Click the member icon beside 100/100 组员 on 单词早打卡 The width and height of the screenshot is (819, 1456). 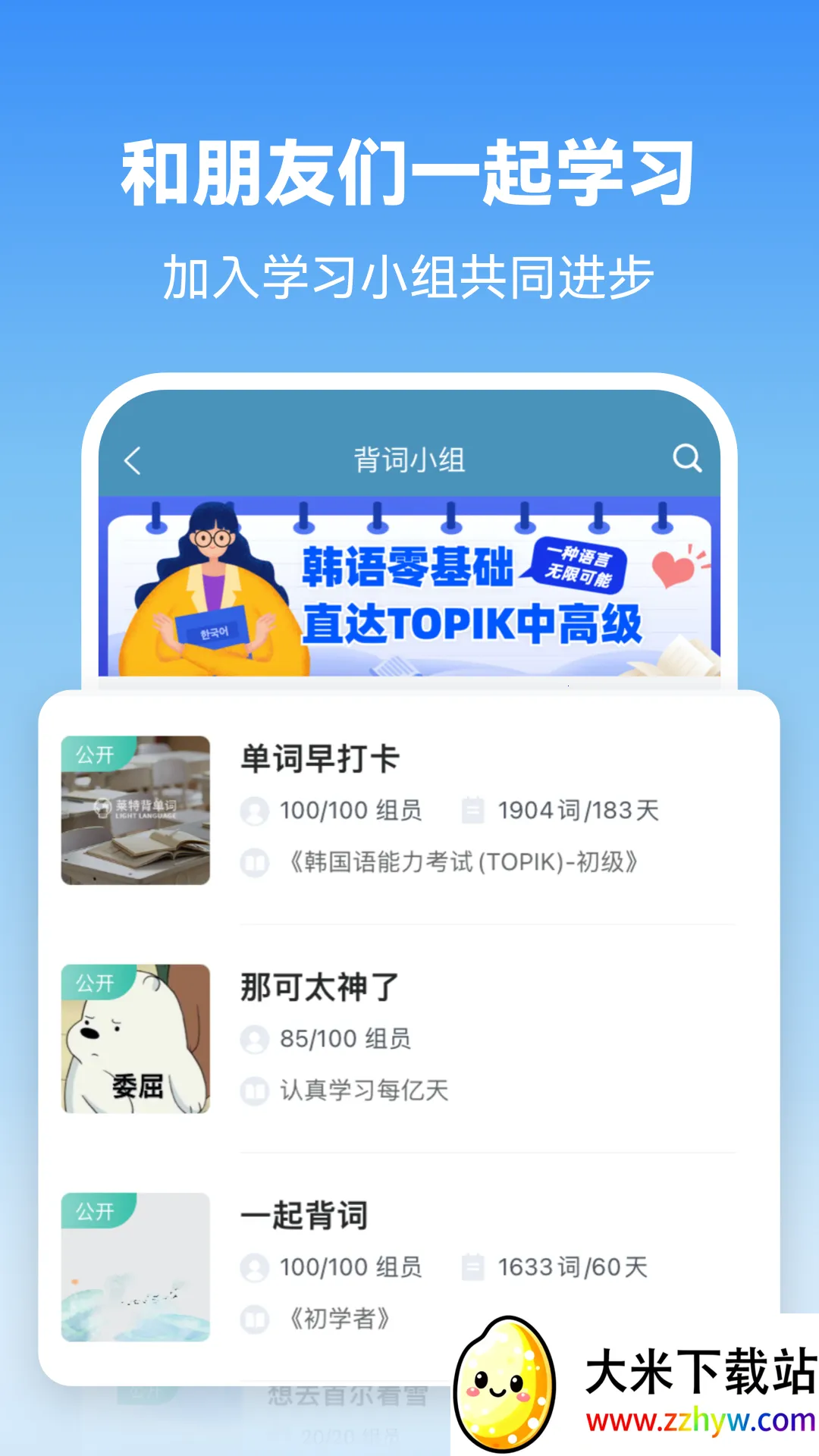[256, 809]
